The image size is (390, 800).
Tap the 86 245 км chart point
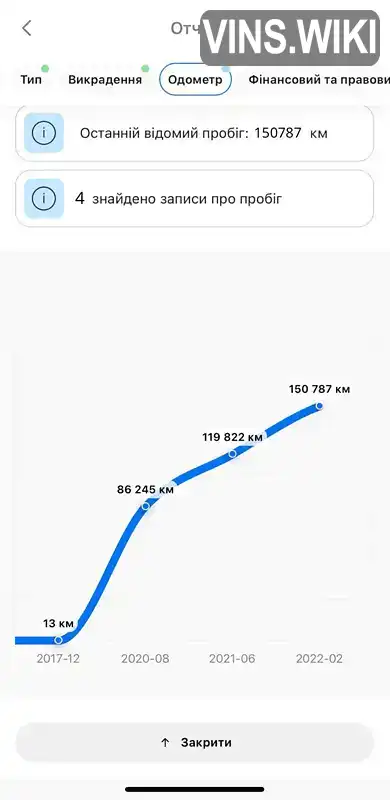coord(145,506)
